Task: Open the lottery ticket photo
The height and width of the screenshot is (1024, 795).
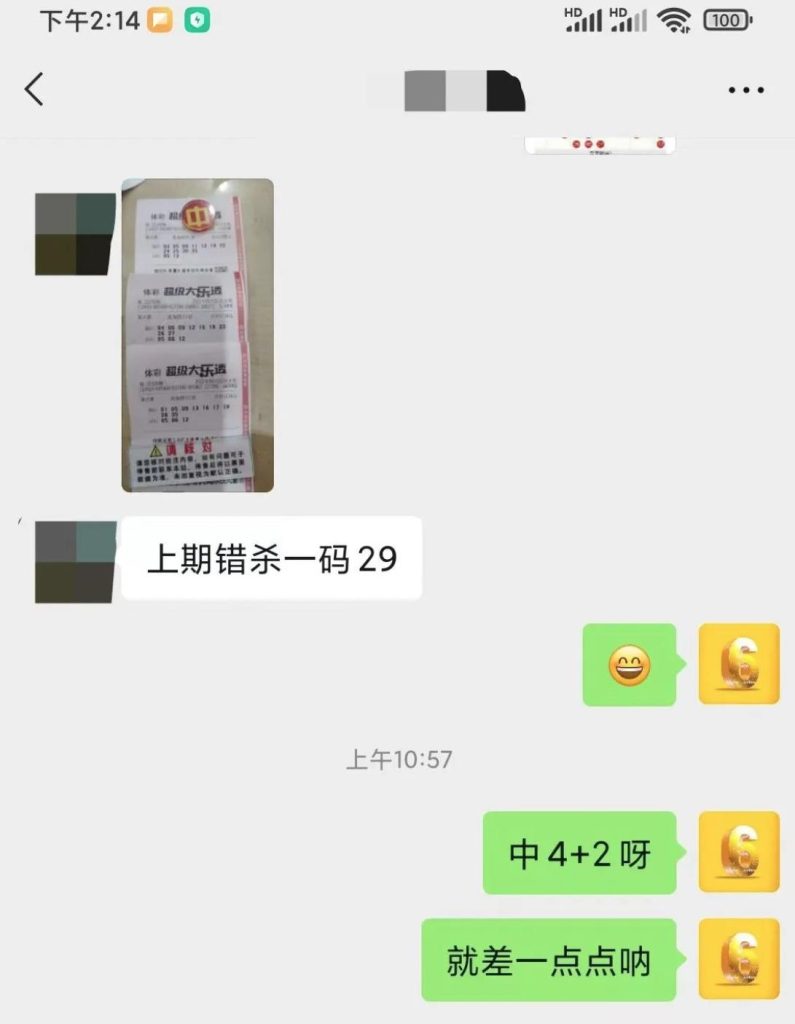Action: (197, 335)
